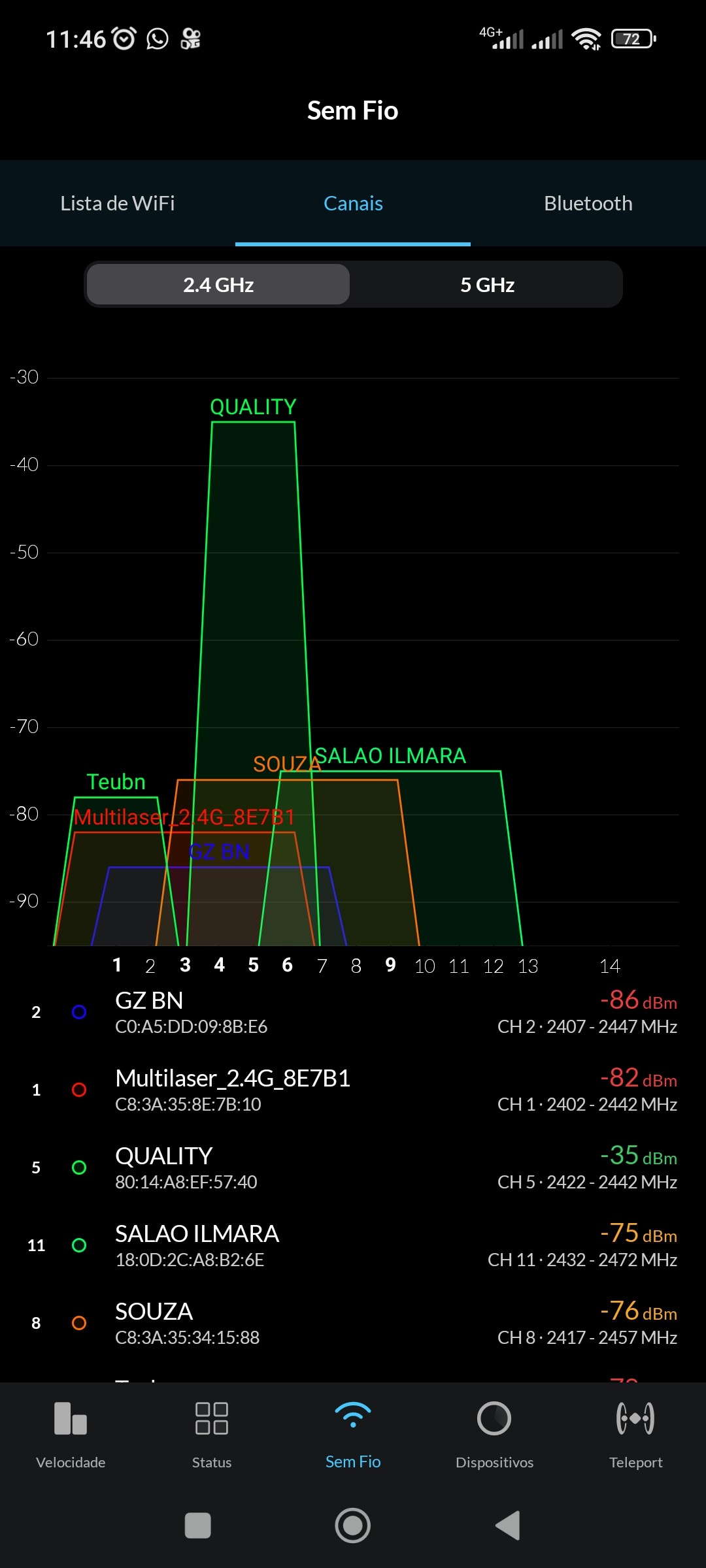Viewport: 706px width, 1568px height.
Task: Select the 2.4 GHz band
Action: 218,285
